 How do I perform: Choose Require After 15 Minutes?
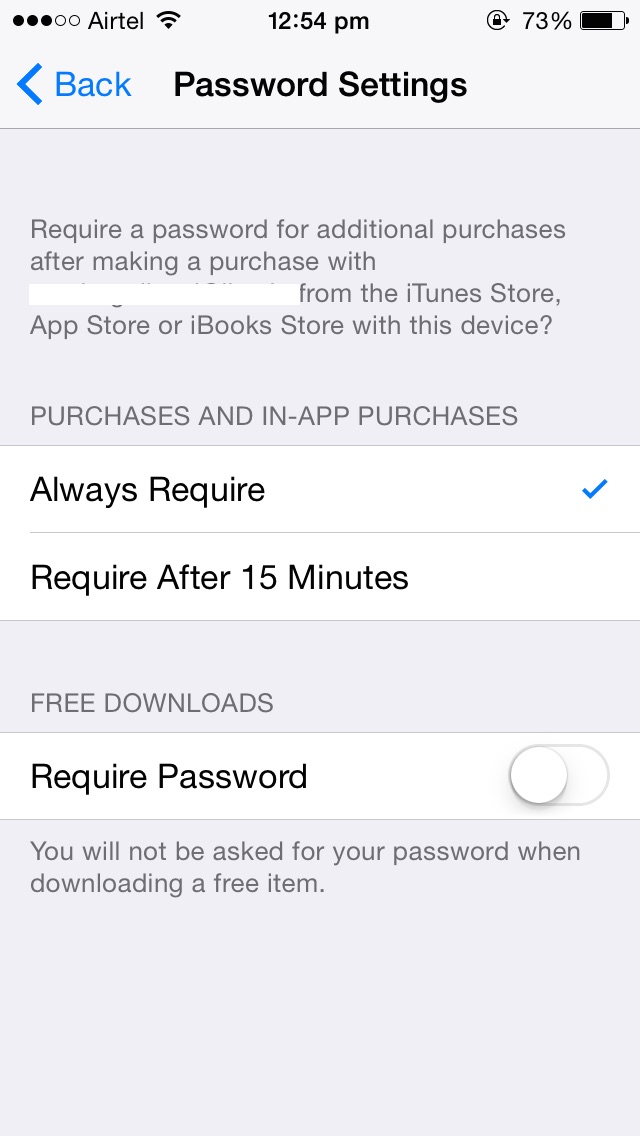[x=320, y=577]
